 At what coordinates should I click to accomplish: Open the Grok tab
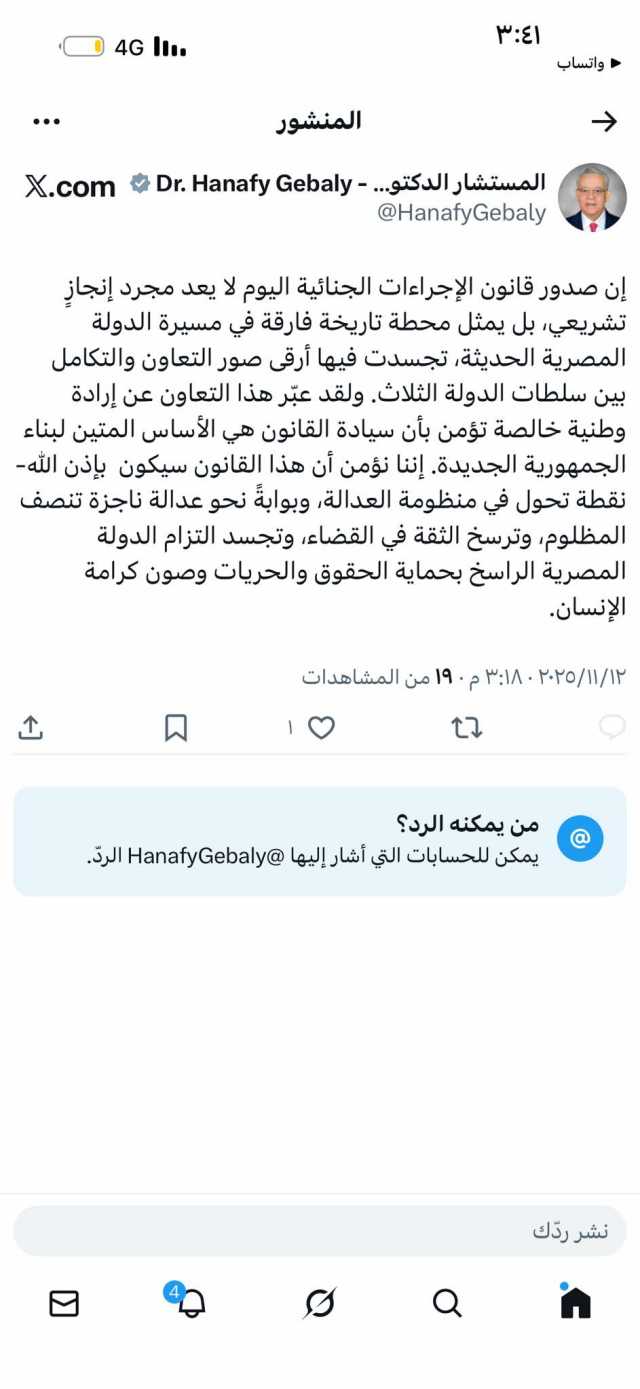click(x=320, y=1302)
